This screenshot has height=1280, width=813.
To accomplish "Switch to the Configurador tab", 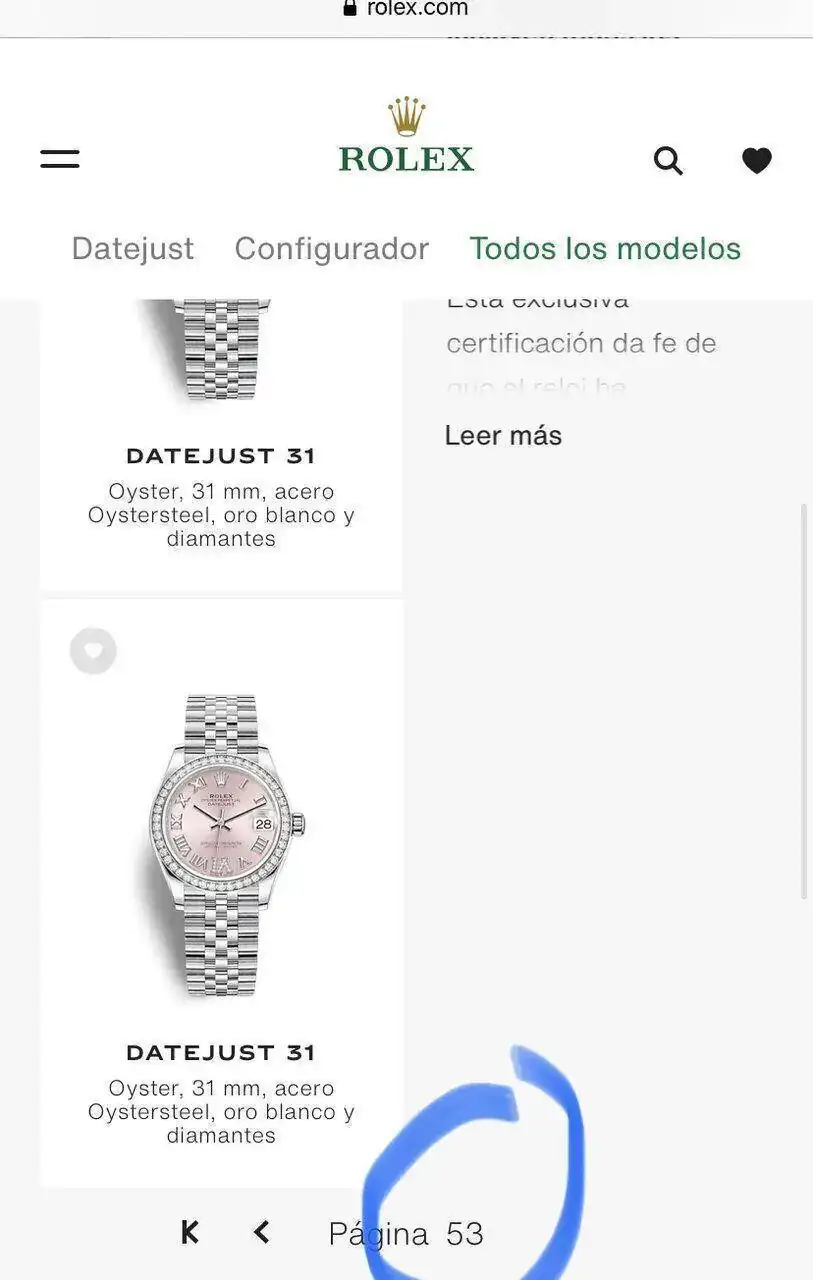I will pos(331,248).
